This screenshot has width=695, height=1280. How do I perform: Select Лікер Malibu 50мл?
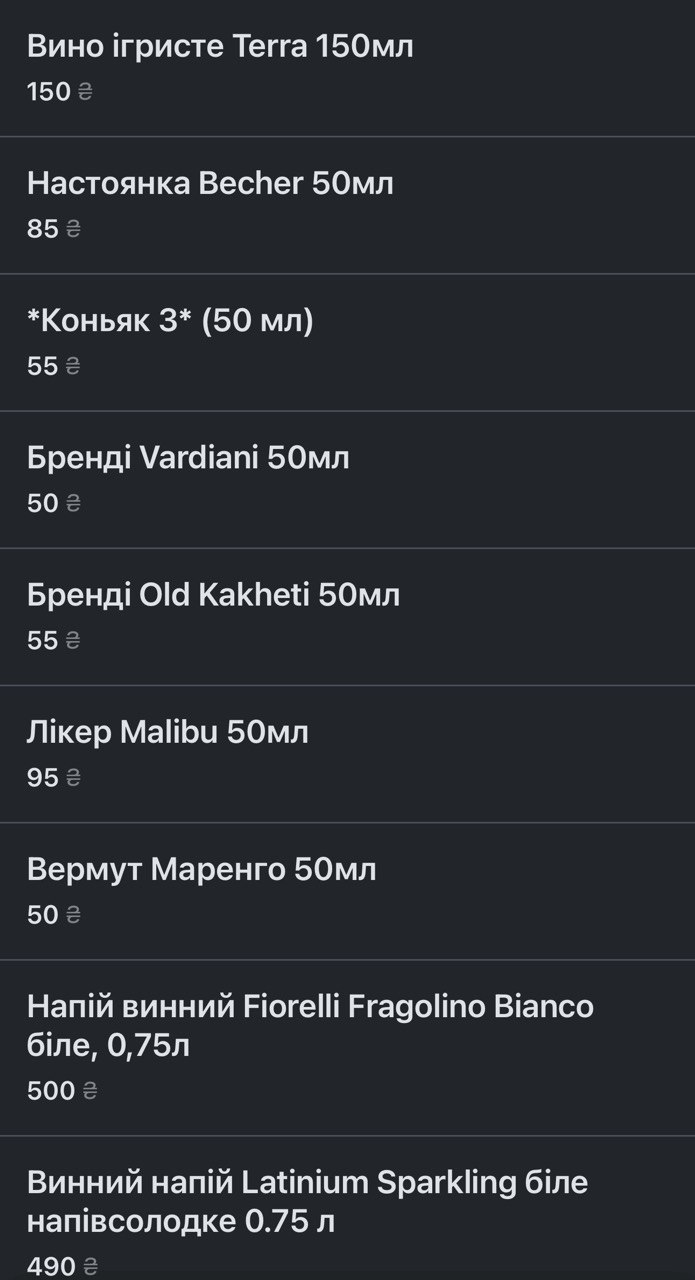coord(347,753)
